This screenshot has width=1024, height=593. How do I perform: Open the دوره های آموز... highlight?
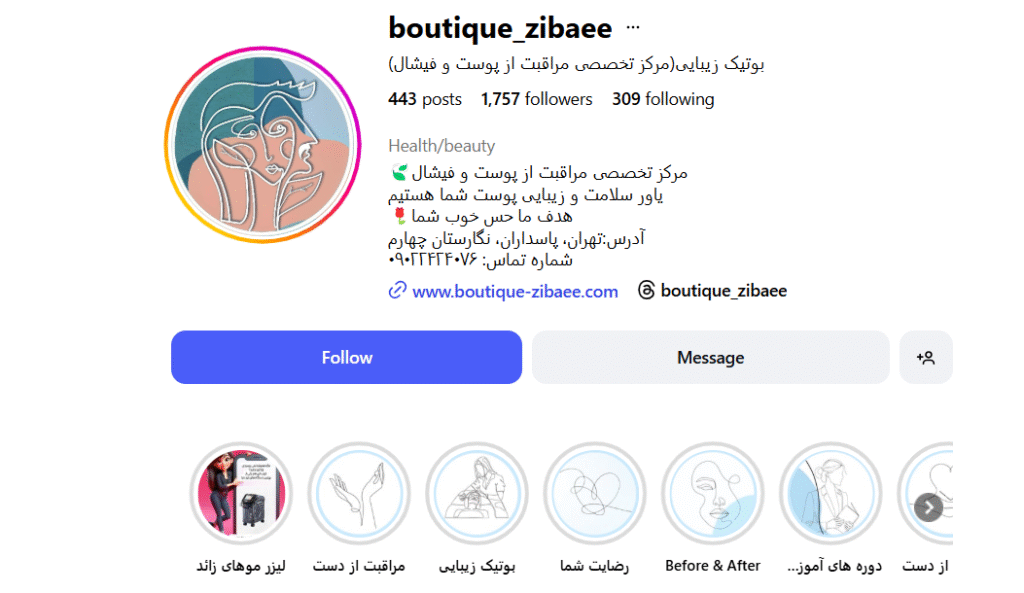(831, 493)
